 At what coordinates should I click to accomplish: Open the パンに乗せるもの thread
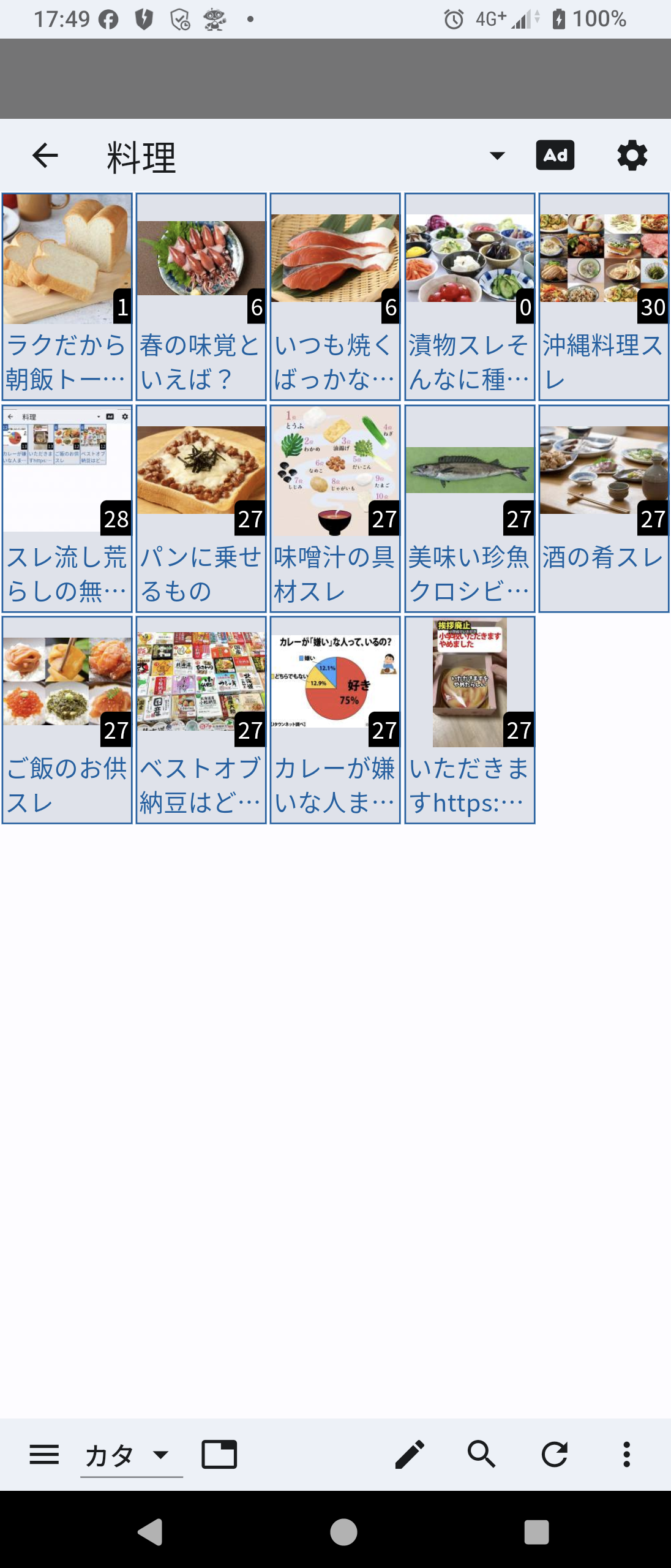click(x=201, y=508)
